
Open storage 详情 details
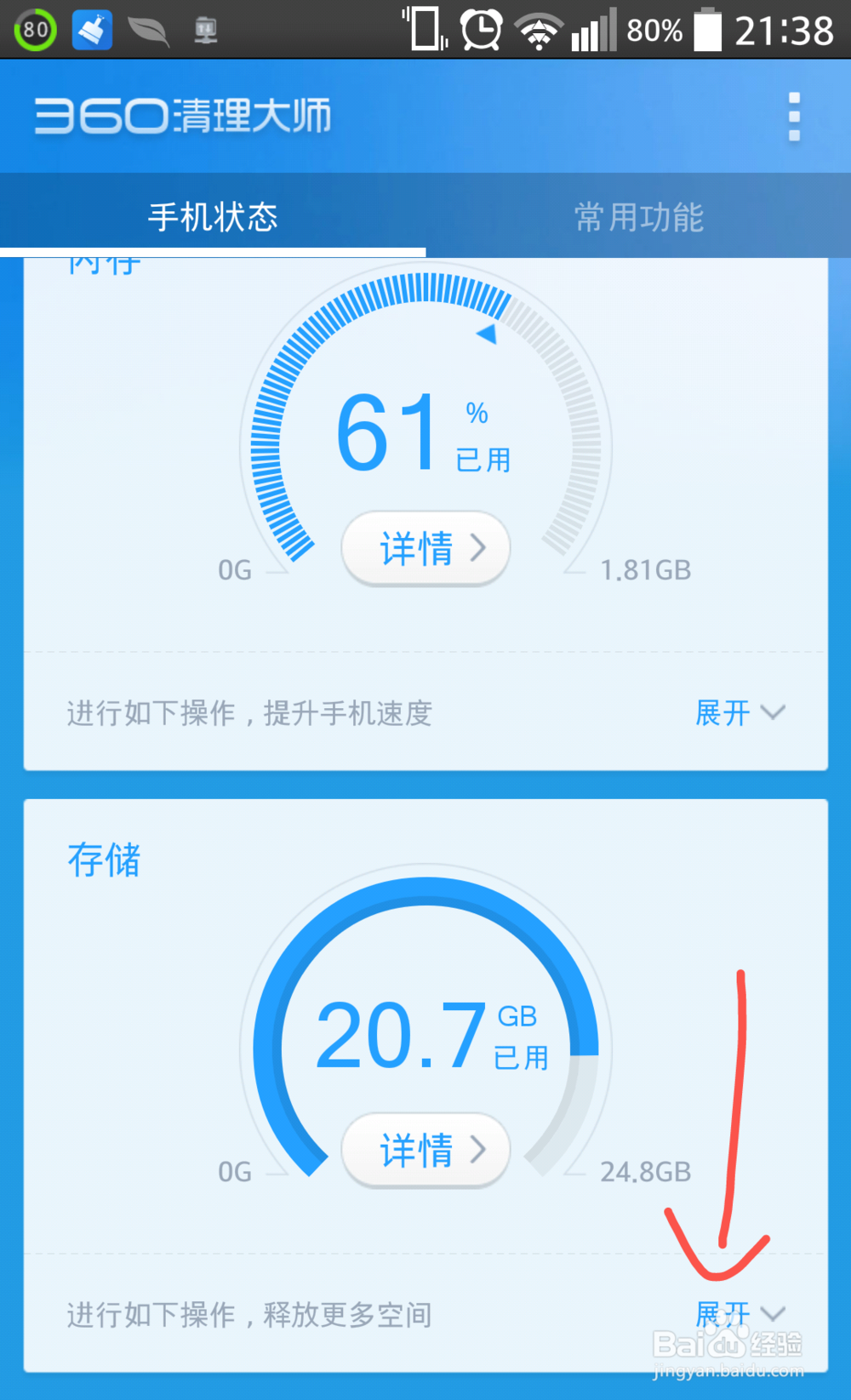pyautogui.click(x=425, y=1150)
